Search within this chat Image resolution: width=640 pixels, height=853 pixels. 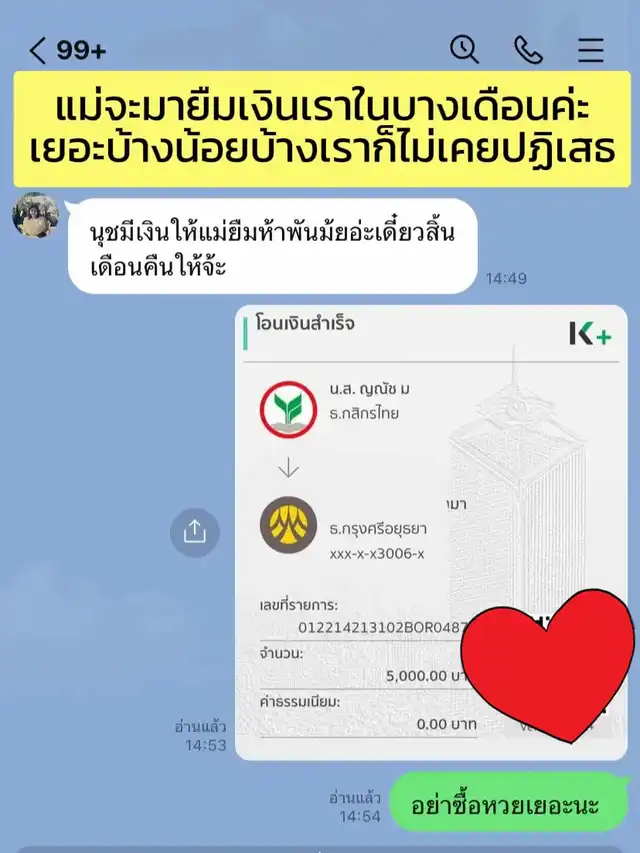[464, 49]
